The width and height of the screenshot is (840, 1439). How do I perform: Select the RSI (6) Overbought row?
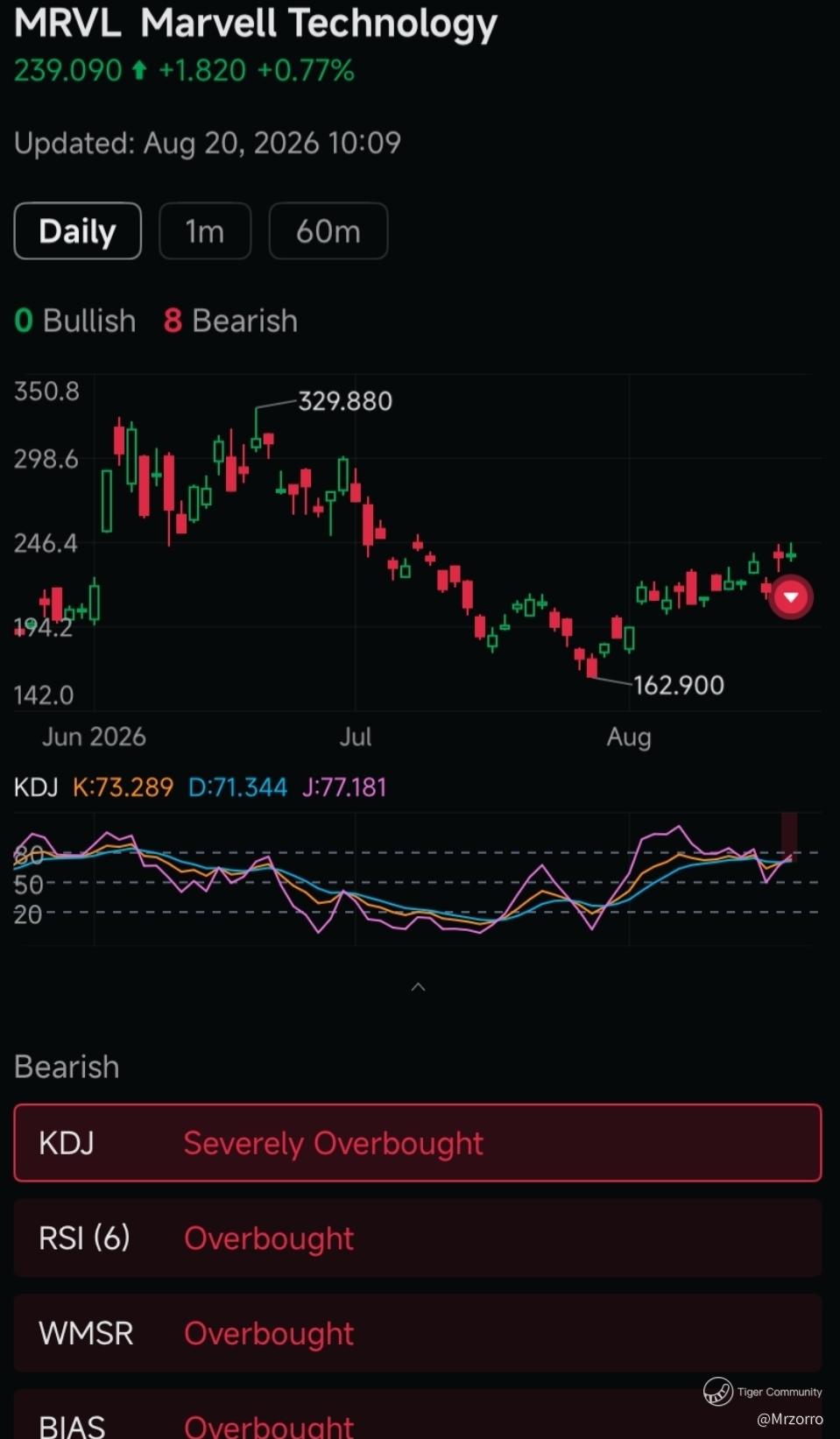point(418,1238)
